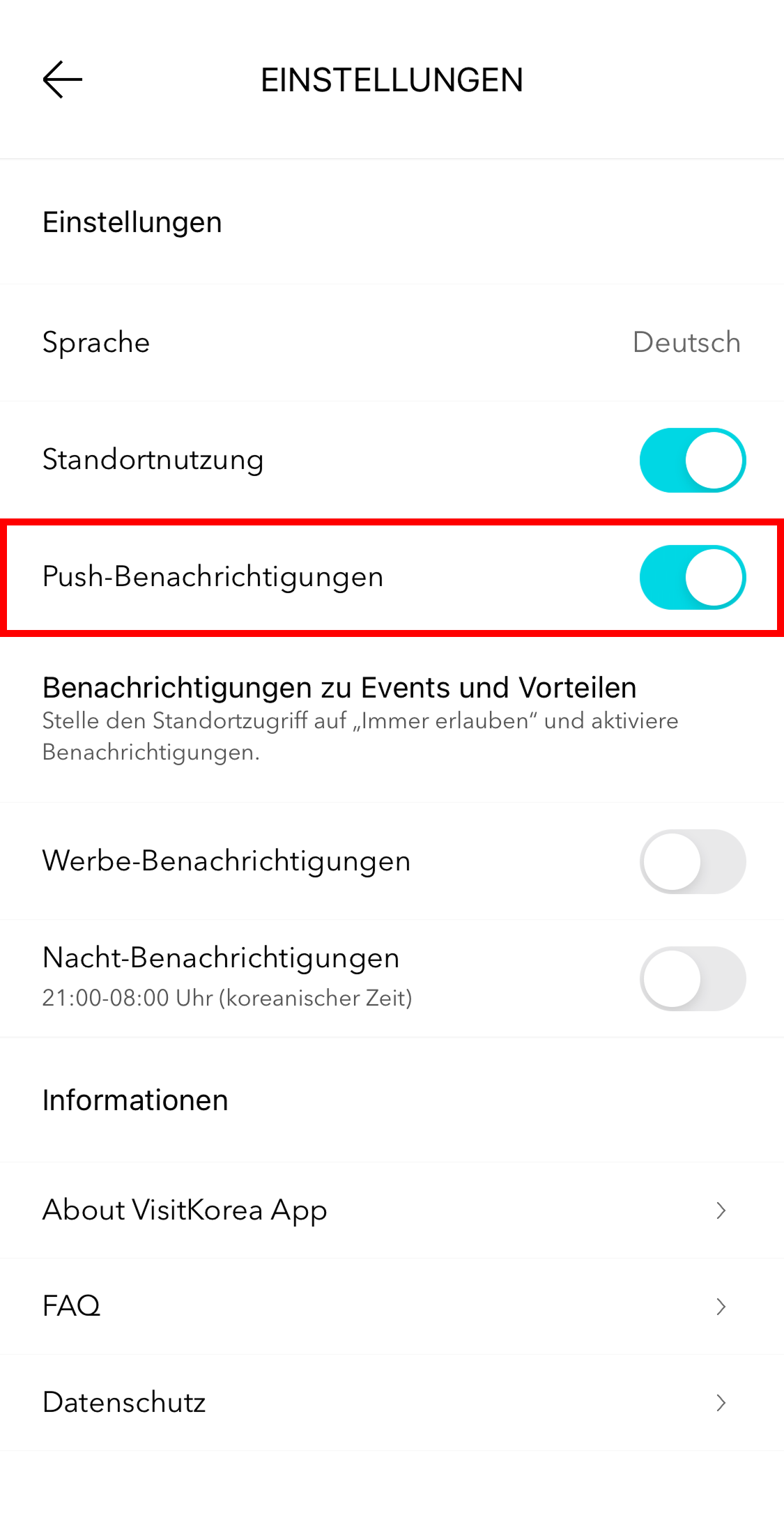
Task: Select the Einstellungen section header
Action: (x=132, y=222)
